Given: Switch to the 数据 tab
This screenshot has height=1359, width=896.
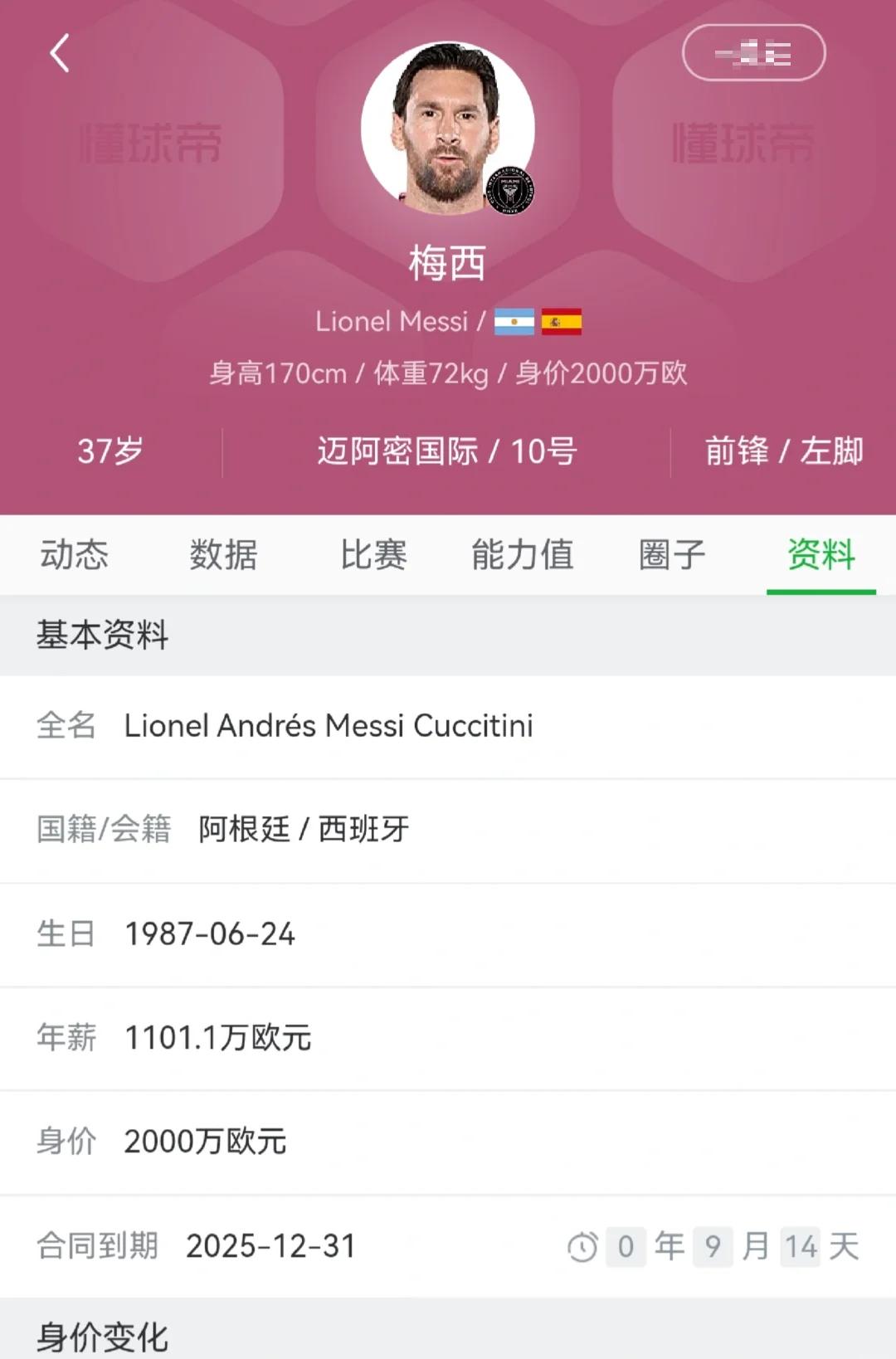Looking at the screenshot, I should click(x=224, y=555).
